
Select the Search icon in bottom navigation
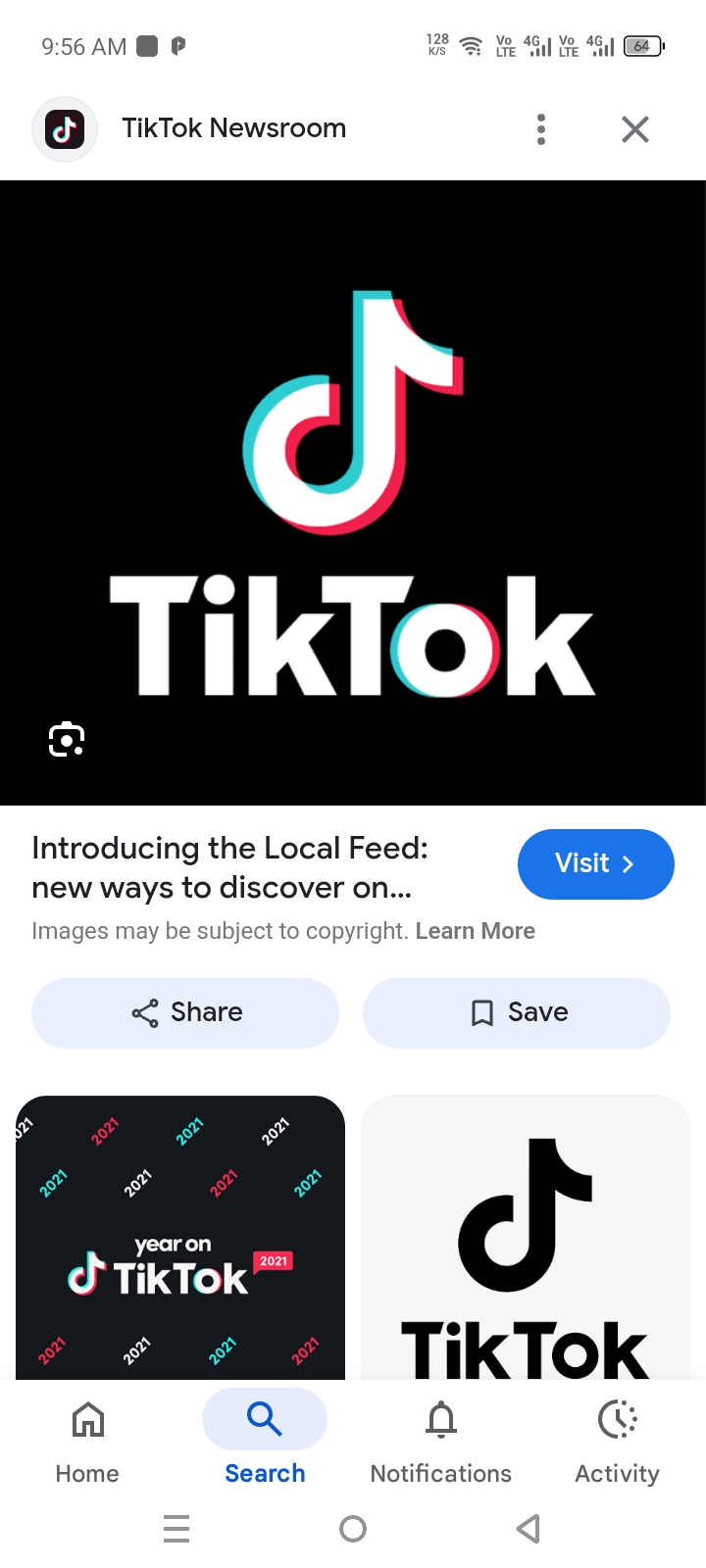pyautogui.click(x=264, y=1418)
